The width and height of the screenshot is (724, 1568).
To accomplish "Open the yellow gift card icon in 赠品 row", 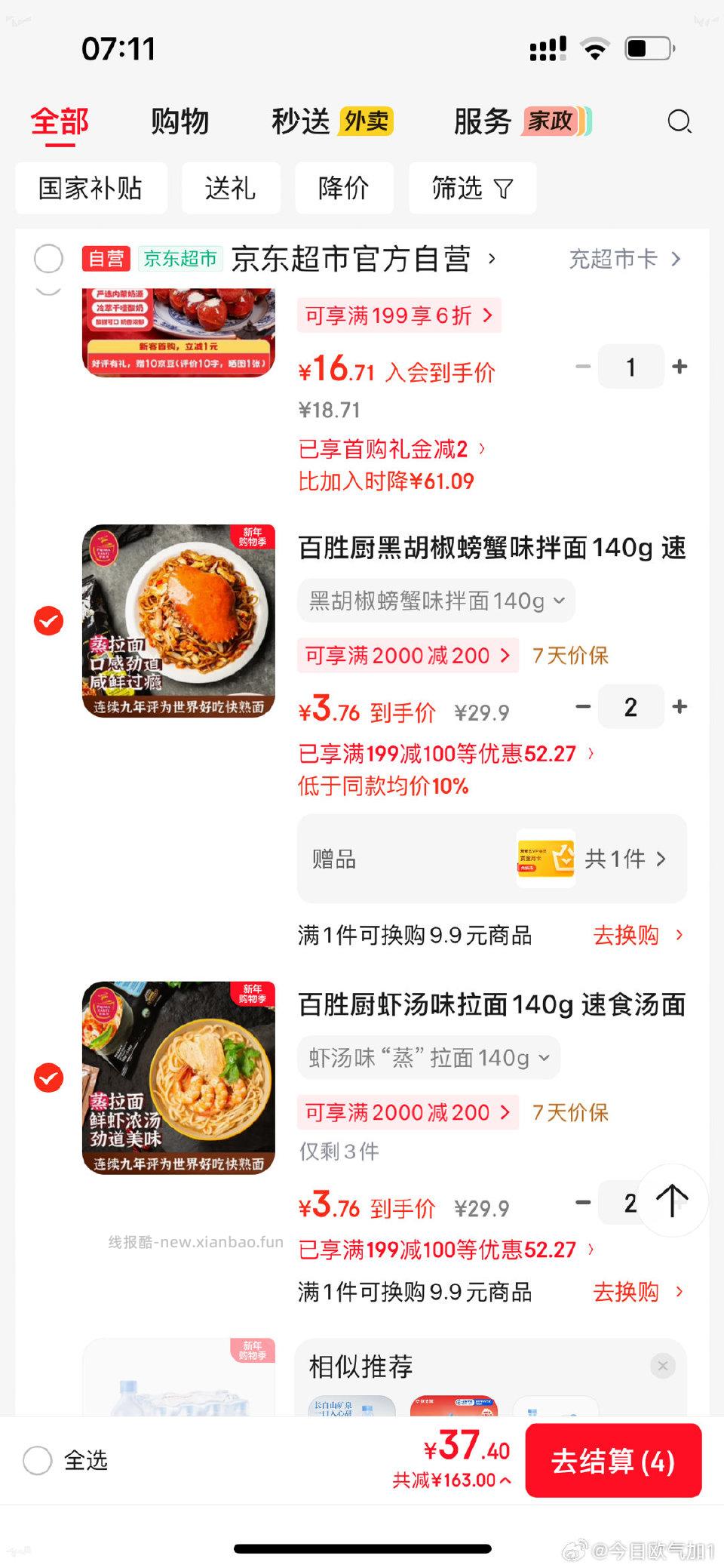I will pos(545,859).
